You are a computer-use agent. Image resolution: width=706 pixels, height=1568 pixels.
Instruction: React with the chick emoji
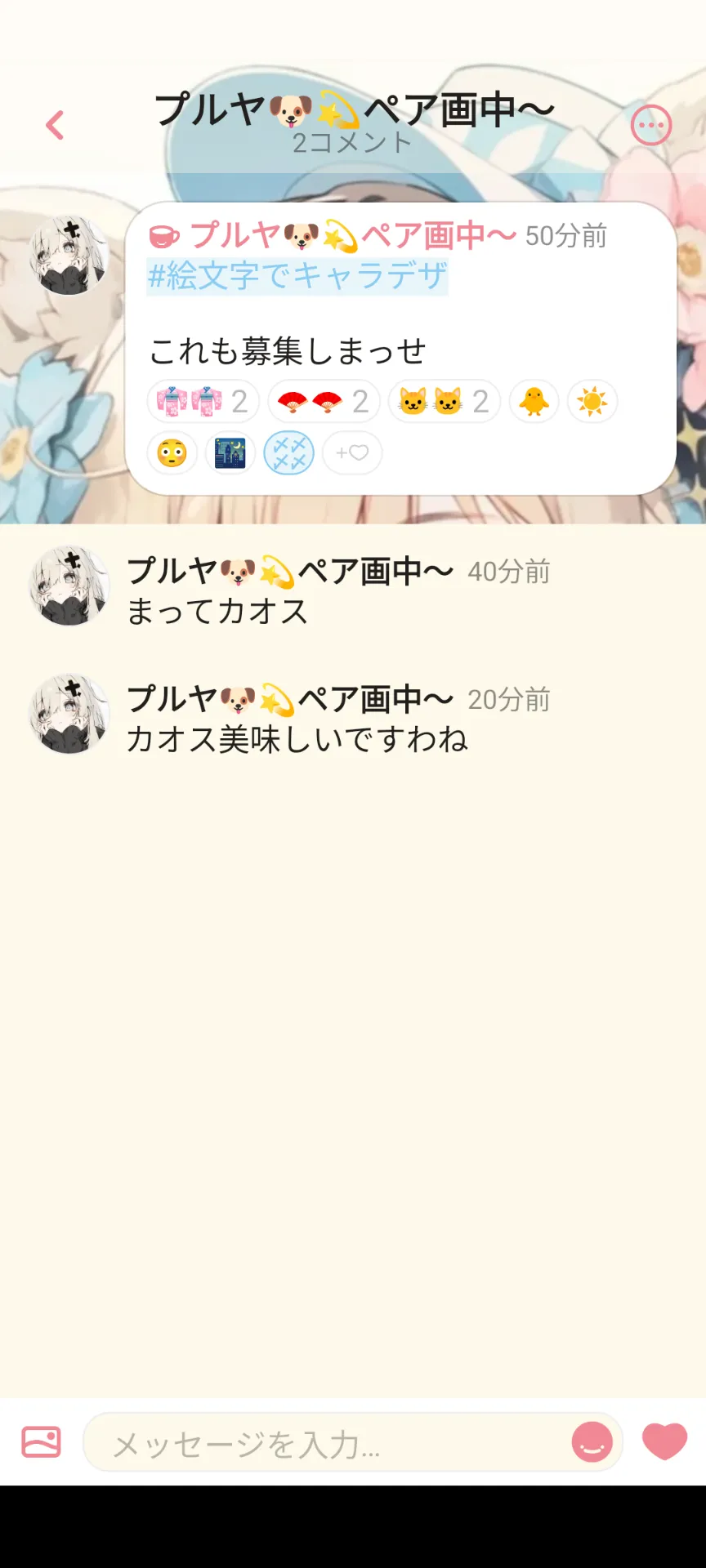[x=534, y=402]
